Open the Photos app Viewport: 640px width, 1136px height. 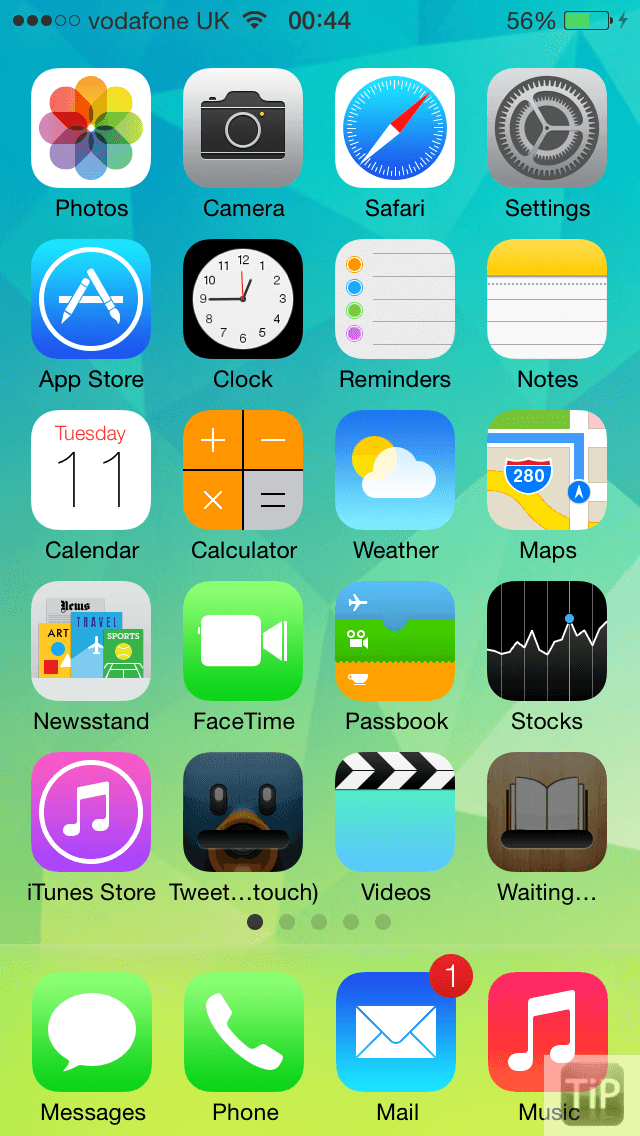coord(91,128)
